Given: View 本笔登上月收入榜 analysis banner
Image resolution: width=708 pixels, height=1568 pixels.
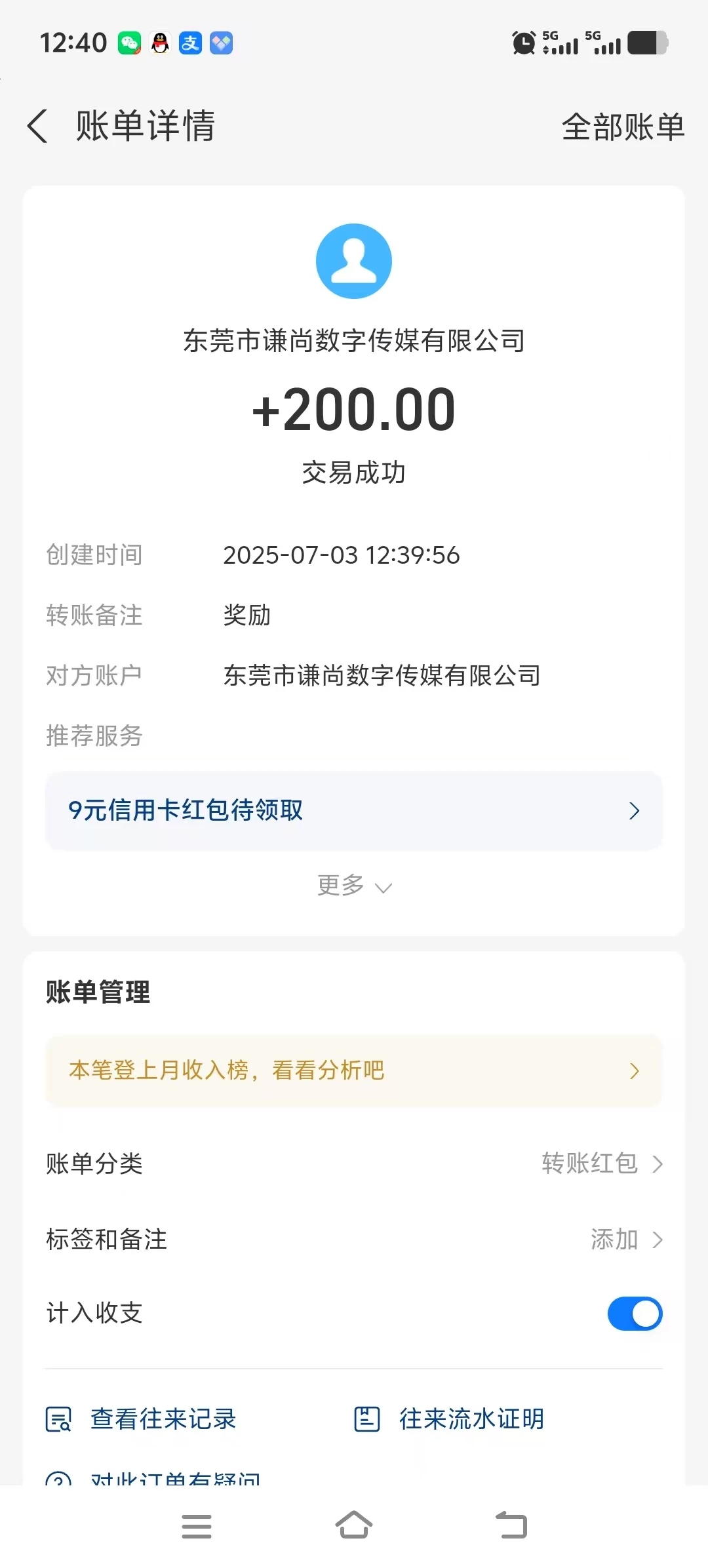Looking at the screenshot, I should point(353,1071).
